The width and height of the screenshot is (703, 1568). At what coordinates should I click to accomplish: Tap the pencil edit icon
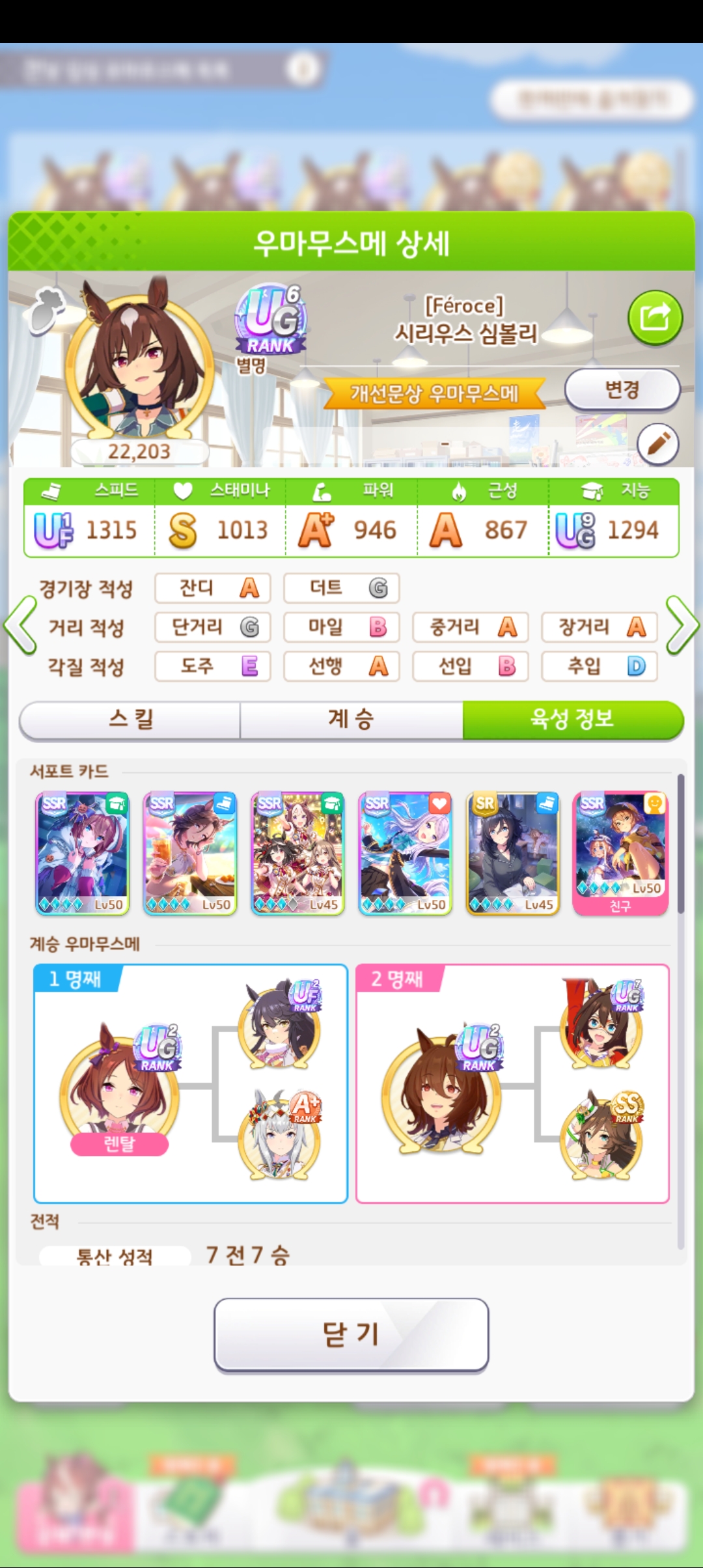click(657, 444)
